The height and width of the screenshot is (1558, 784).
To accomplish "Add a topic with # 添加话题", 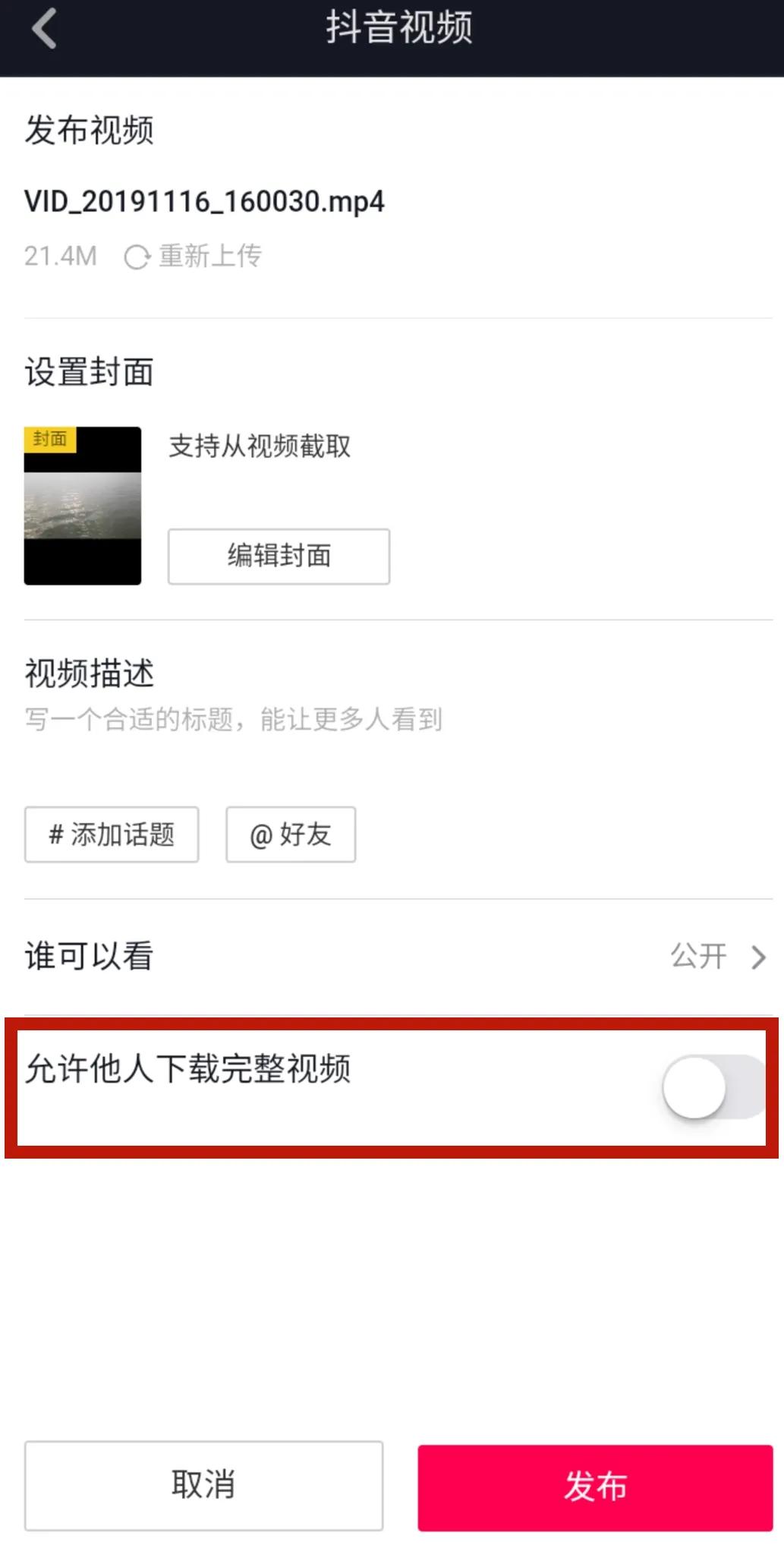I will pyautogui.click(x=112, y=834).
